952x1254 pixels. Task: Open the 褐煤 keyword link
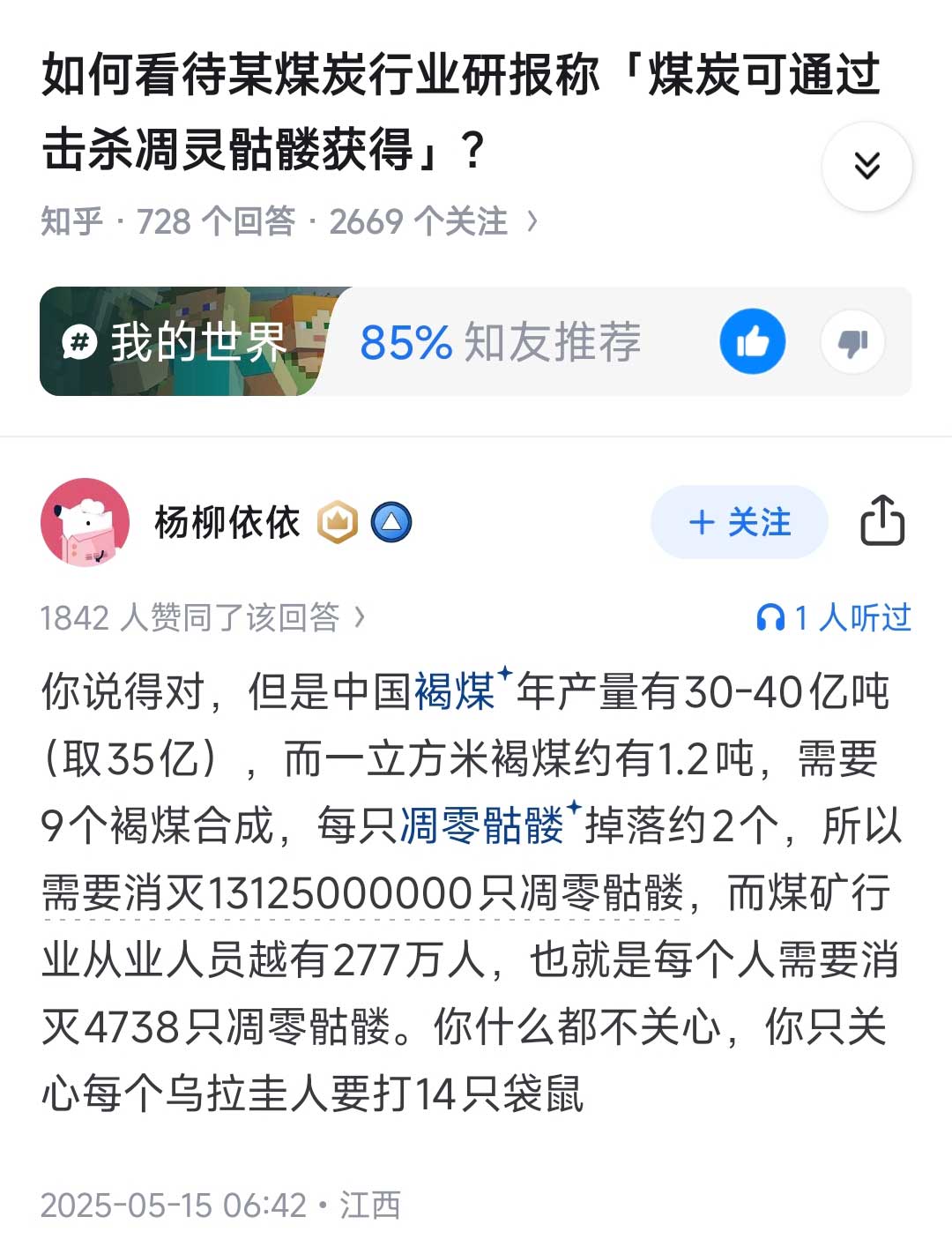(457, 691)
